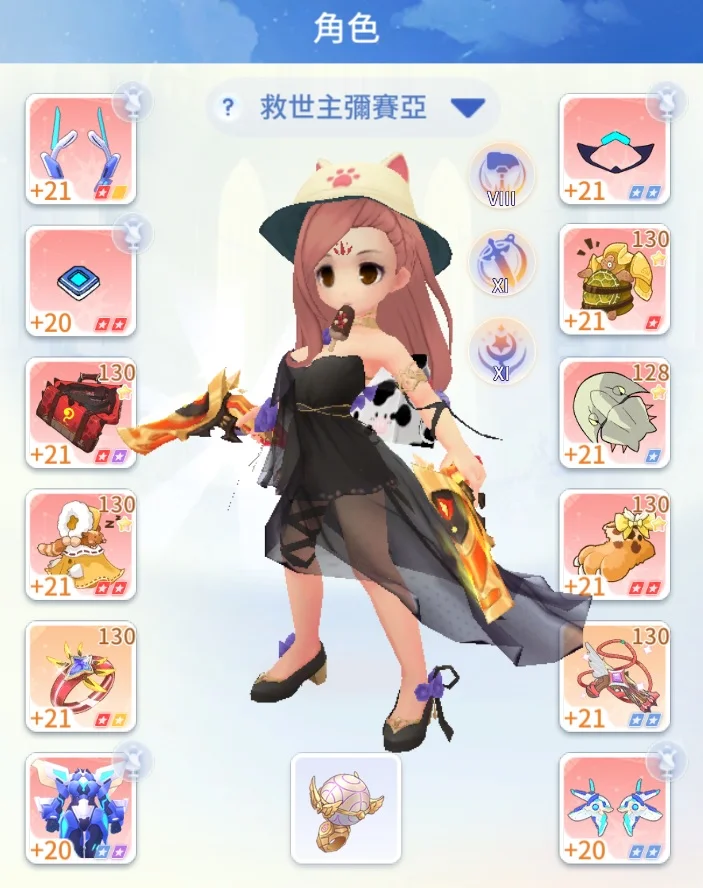Open the black mouth mask equipment slot

coord(614,149)
